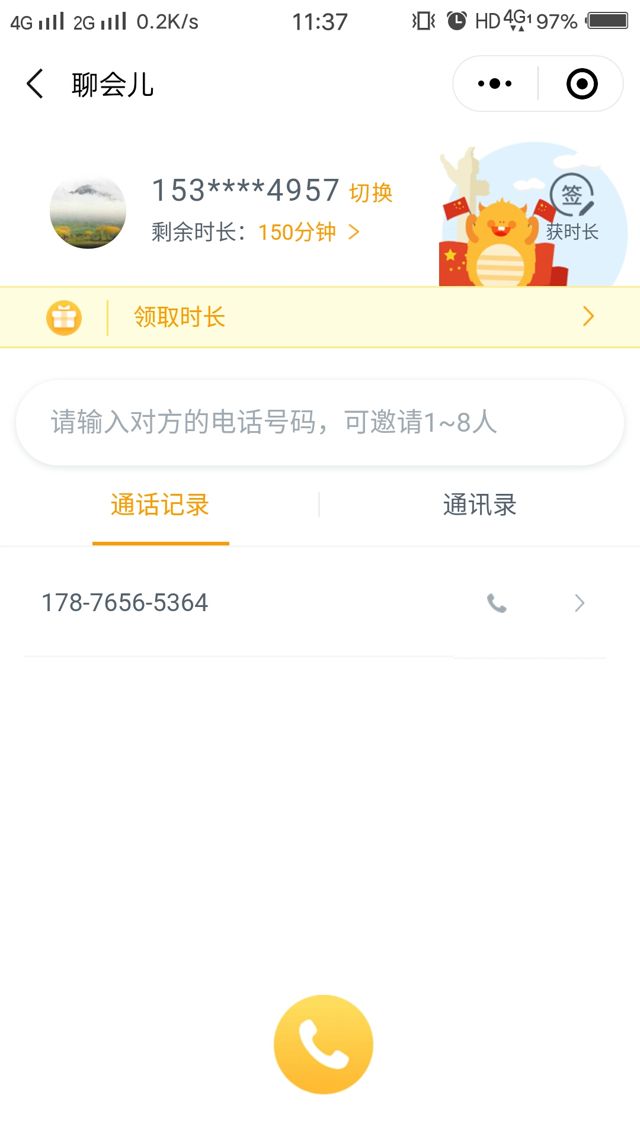Go back from 聊会儿 page
The height and width of the screenshot is (1137, 640).
point(35,84)
